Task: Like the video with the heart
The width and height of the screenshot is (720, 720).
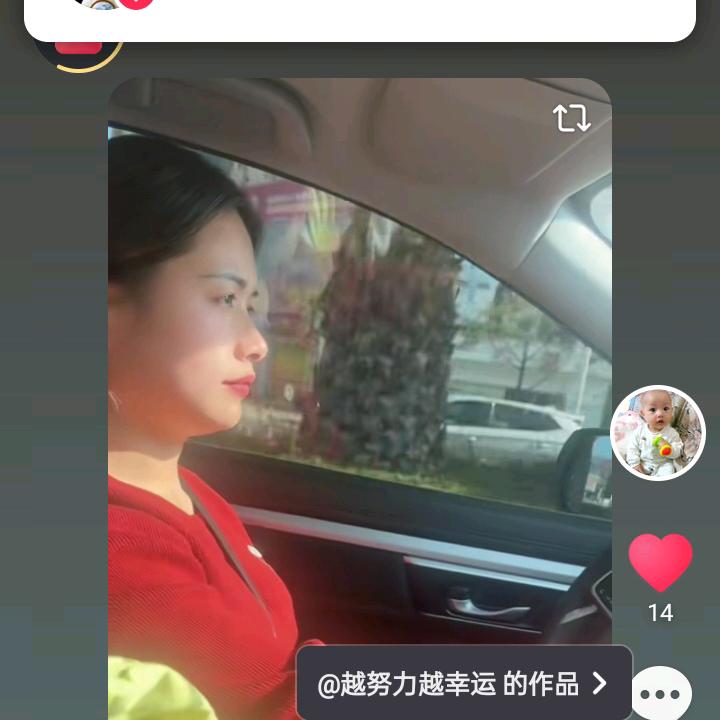Action: [660, 562]
